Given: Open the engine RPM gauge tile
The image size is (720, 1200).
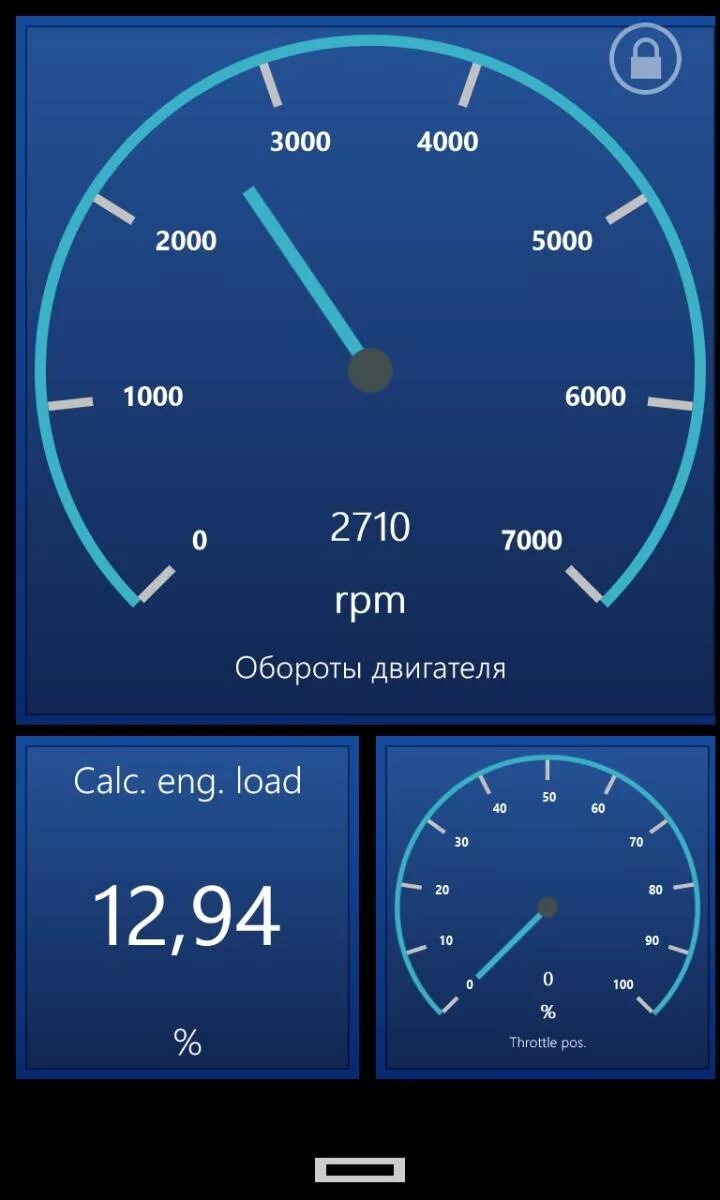Looking at the screenshot, I should (x=365, y=370).
